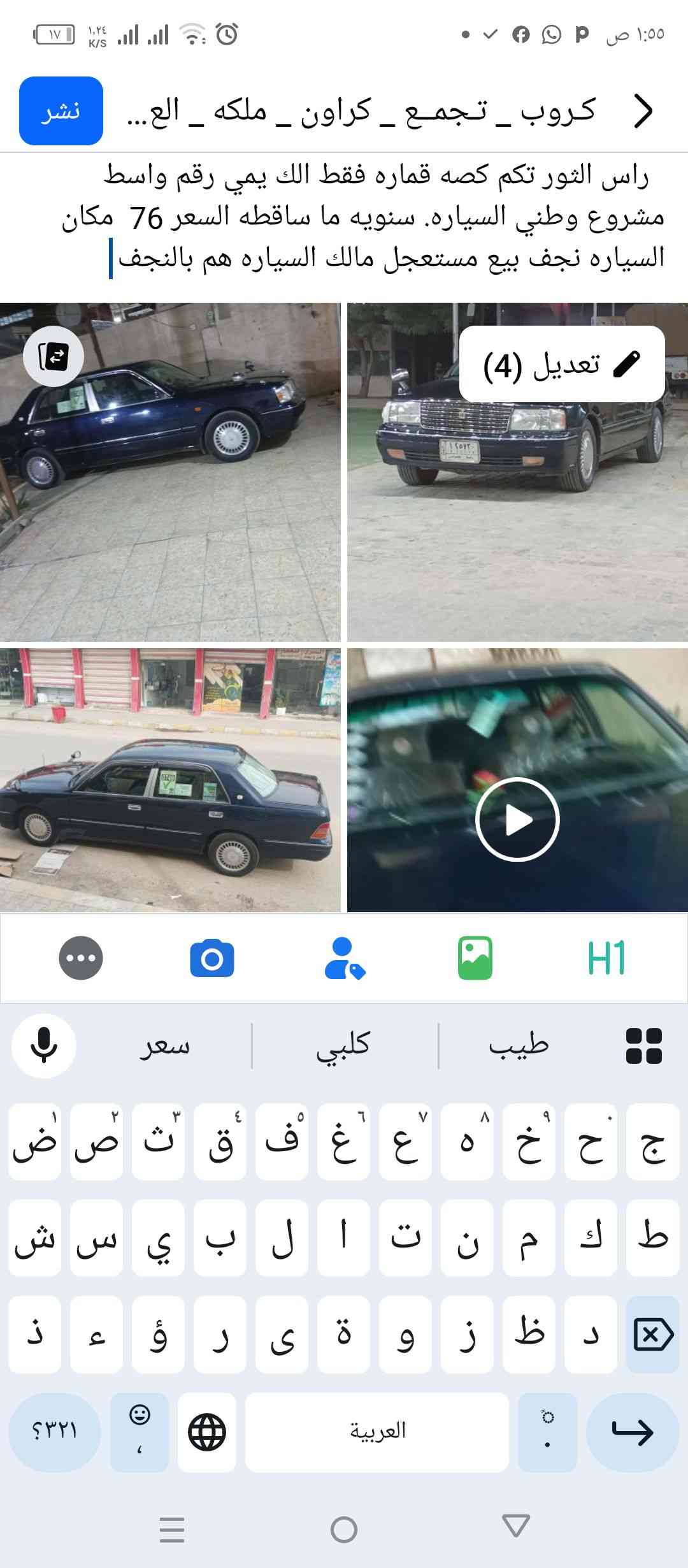Go back using the header arrow
The image size is (688, 1568).
[643, 111]
